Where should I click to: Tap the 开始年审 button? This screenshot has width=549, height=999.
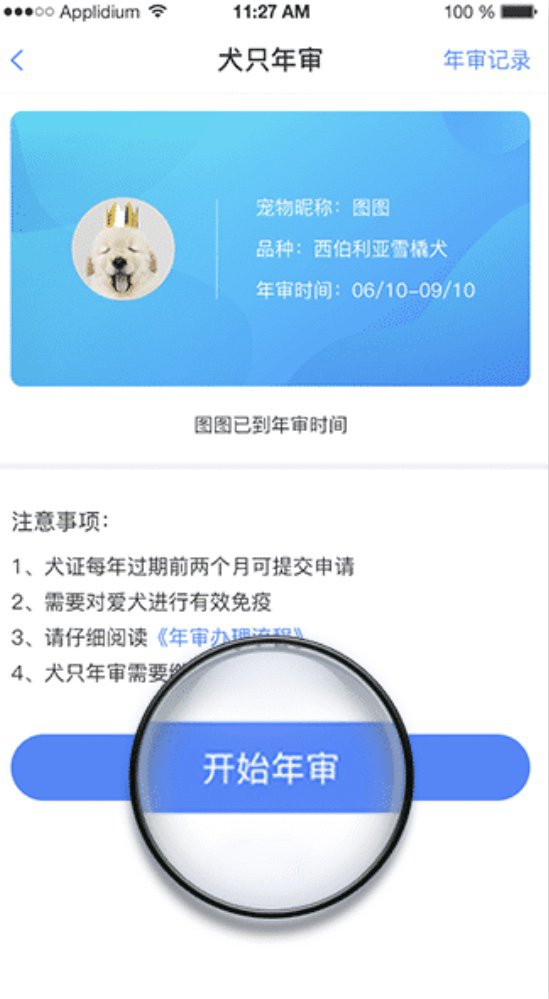coord(270,768)
